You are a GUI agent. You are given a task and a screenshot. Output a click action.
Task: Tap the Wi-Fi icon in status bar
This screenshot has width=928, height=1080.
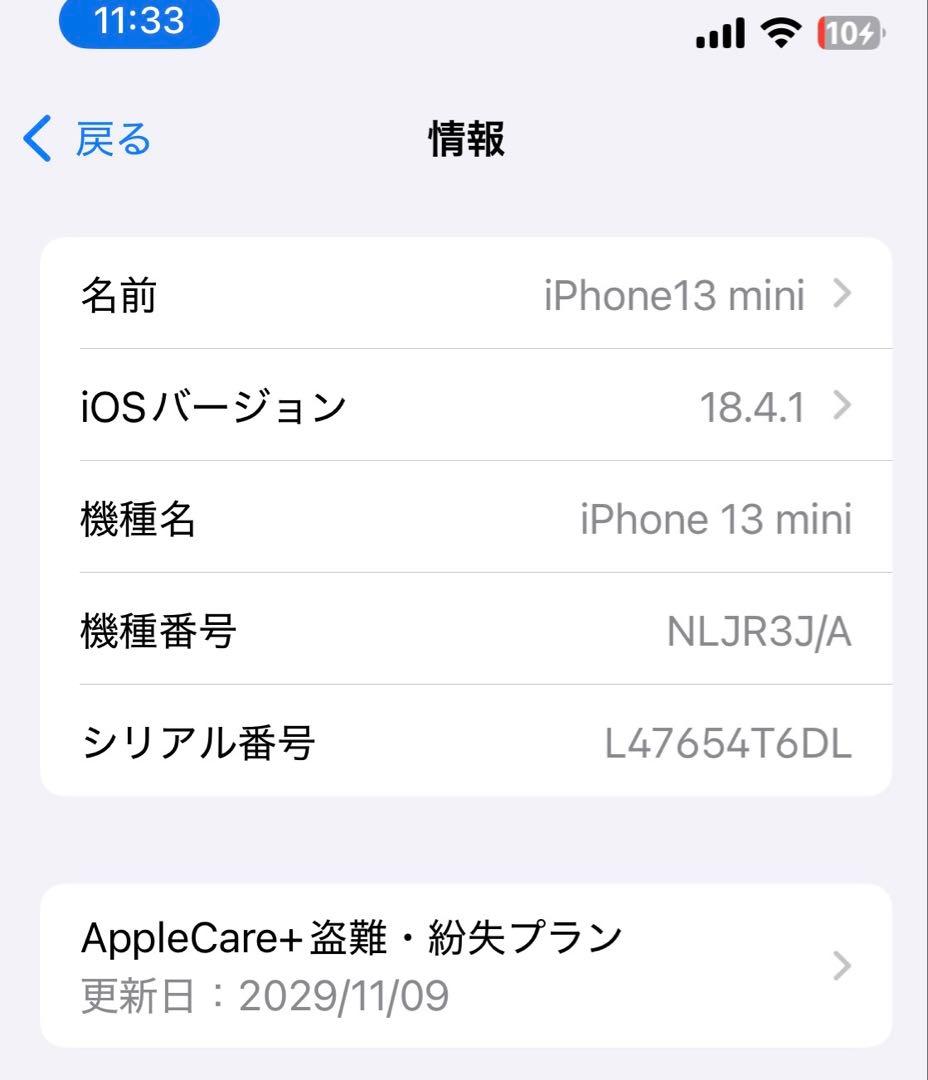778,33
